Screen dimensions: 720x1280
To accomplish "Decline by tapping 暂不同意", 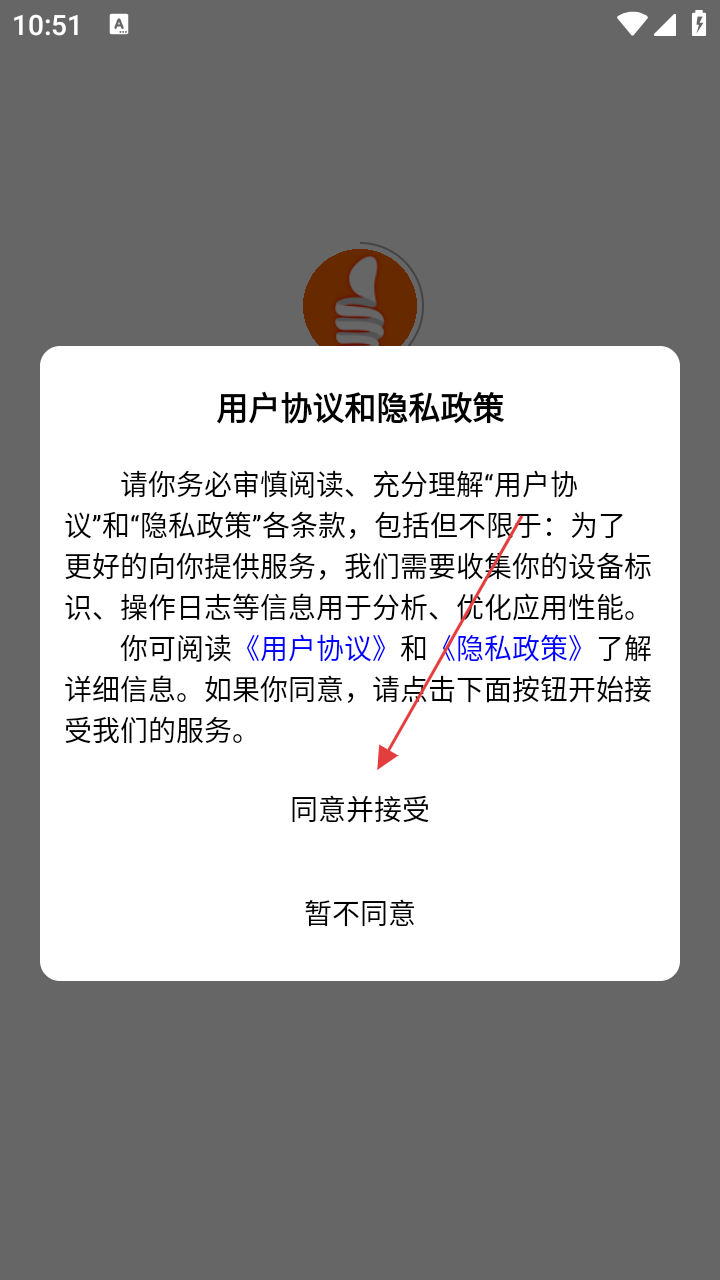I will (360, 913).
